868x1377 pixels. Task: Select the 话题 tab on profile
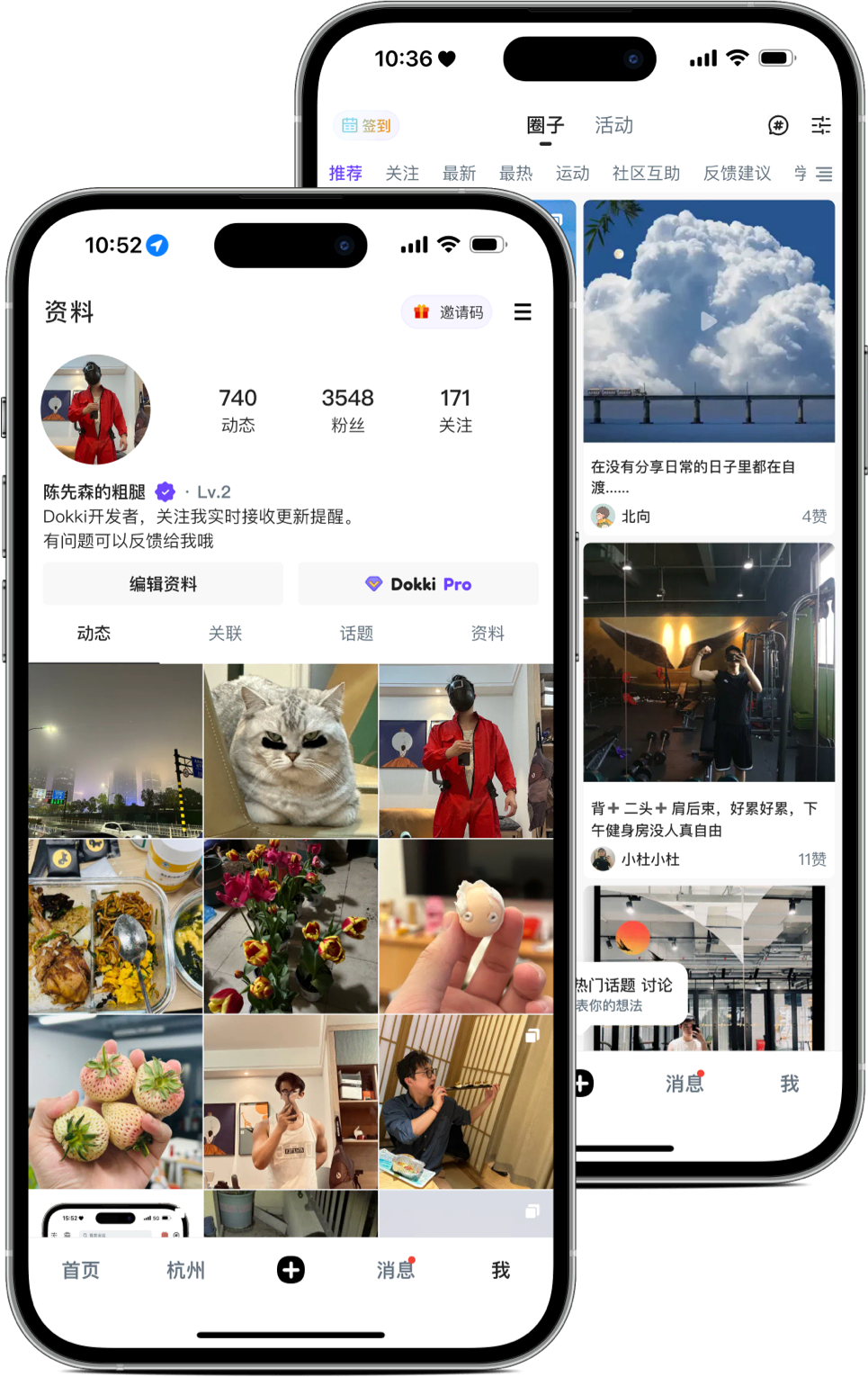(356, 634)
